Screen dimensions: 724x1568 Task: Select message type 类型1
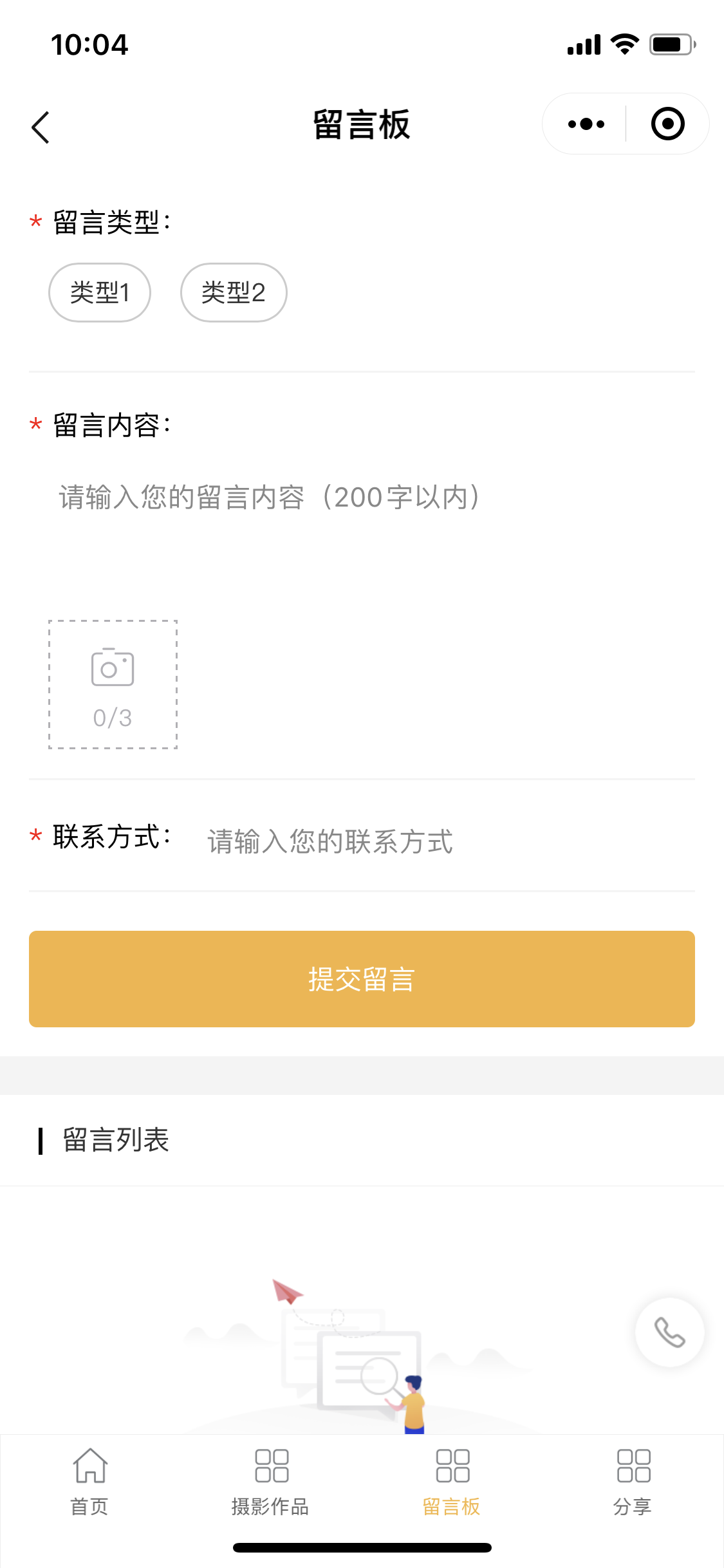pos(100,293)
